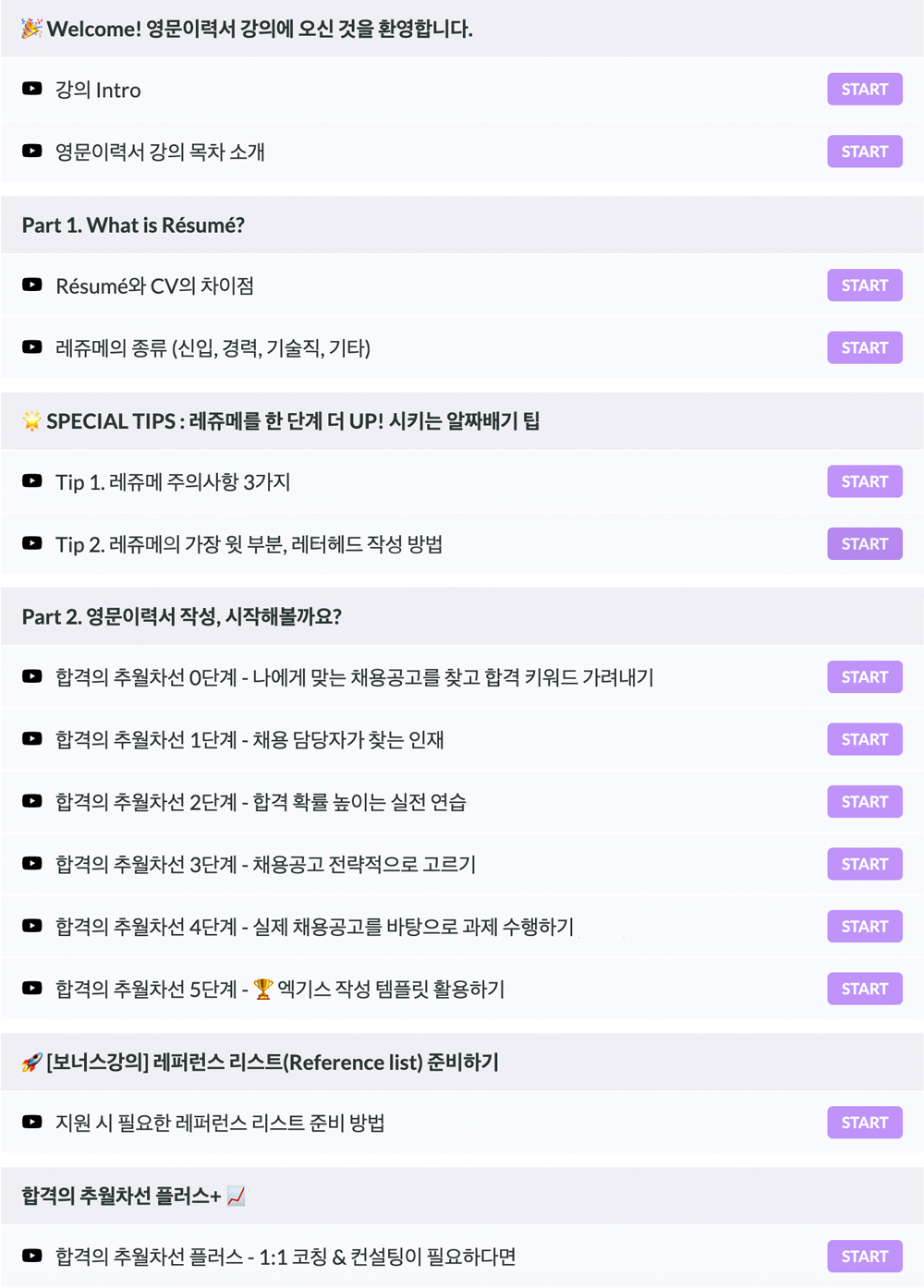The height and width of the screenshot is (1288, 924).
Task: Start 1단계 채용 담당자가 찾는 인재
Action: click(x=864, y=740)
